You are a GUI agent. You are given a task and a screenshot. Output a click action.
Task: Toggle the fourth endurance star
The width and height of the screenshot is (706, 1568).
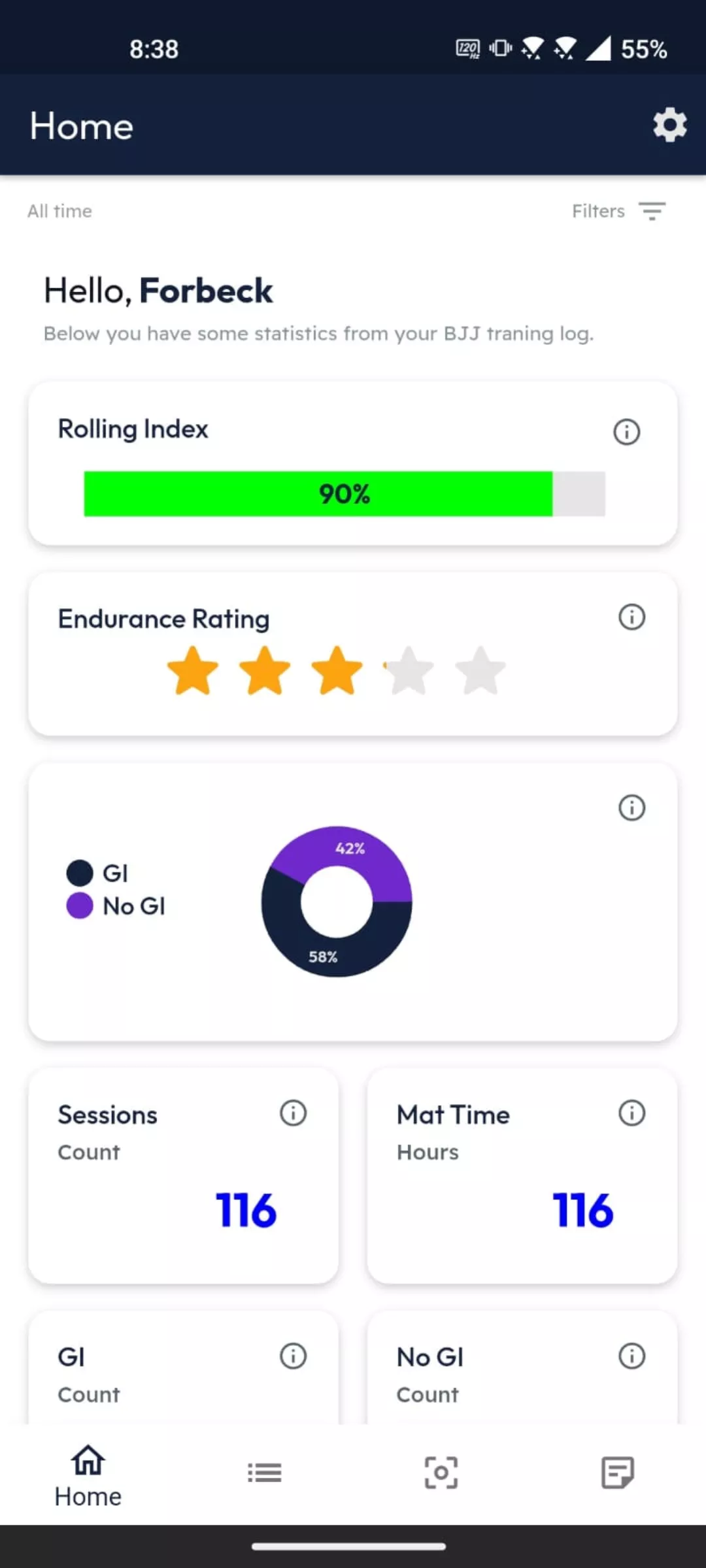409,670
